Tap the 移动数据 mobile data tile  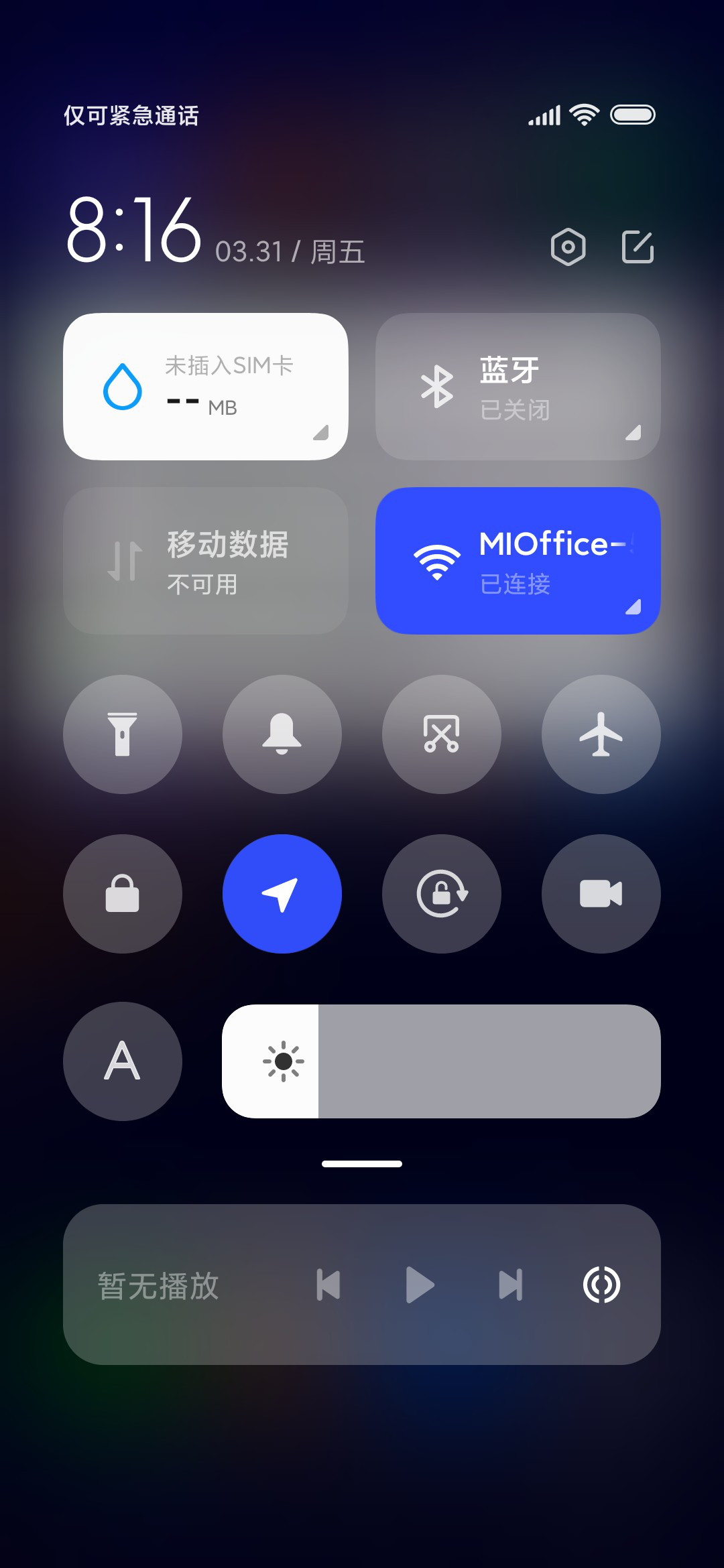click(206, 561)
